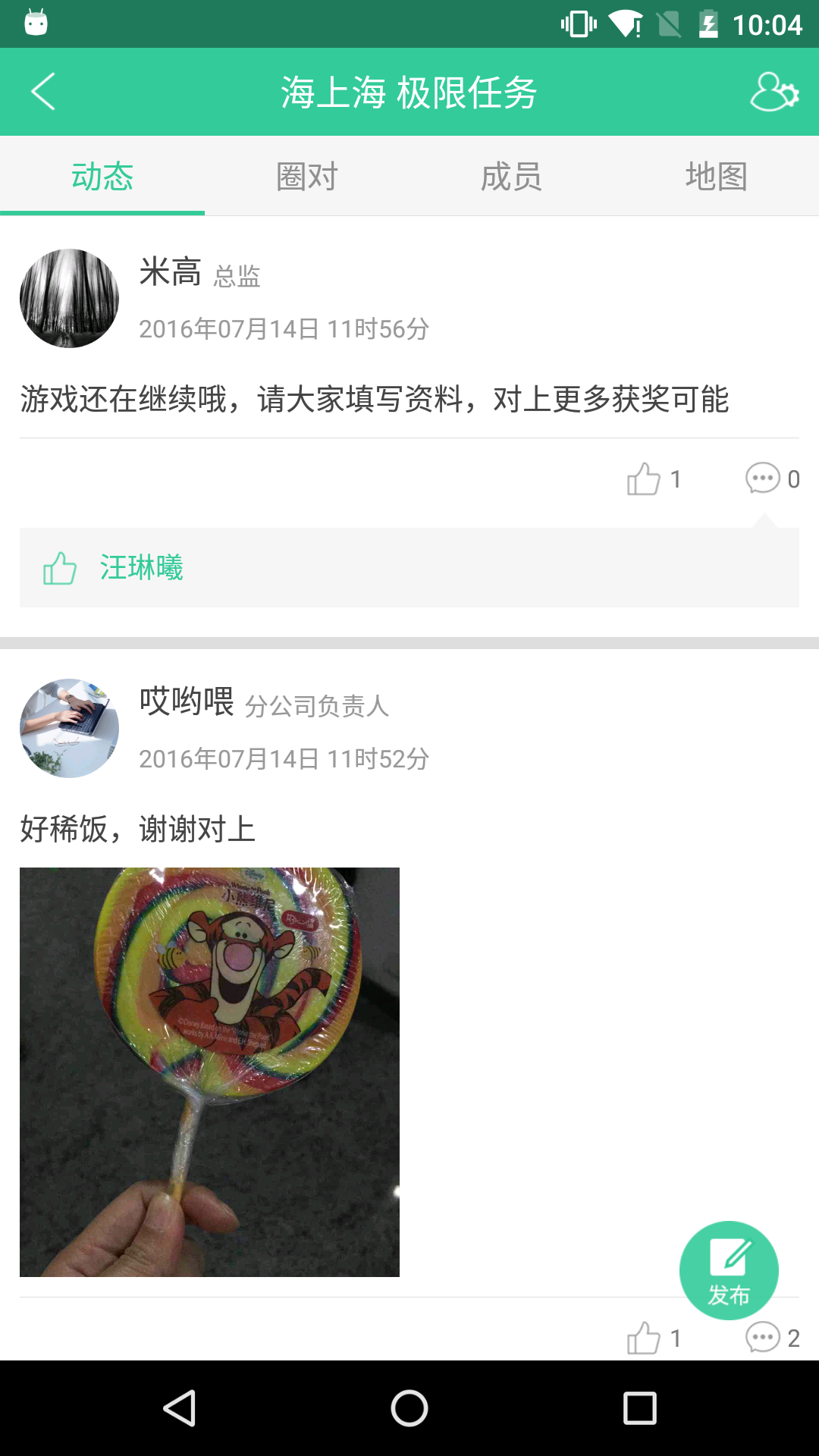Screen dimensions: 819x1456
Task: Switch to the 成员 tab
Action: pyautogui.click(x=512, y=177)
